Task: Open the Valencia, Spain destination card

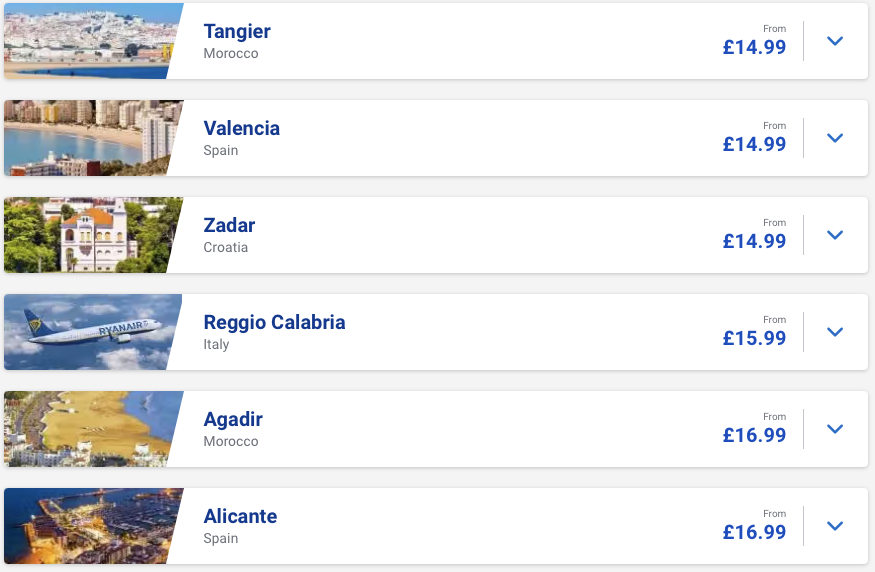Action: pos(241,138)
